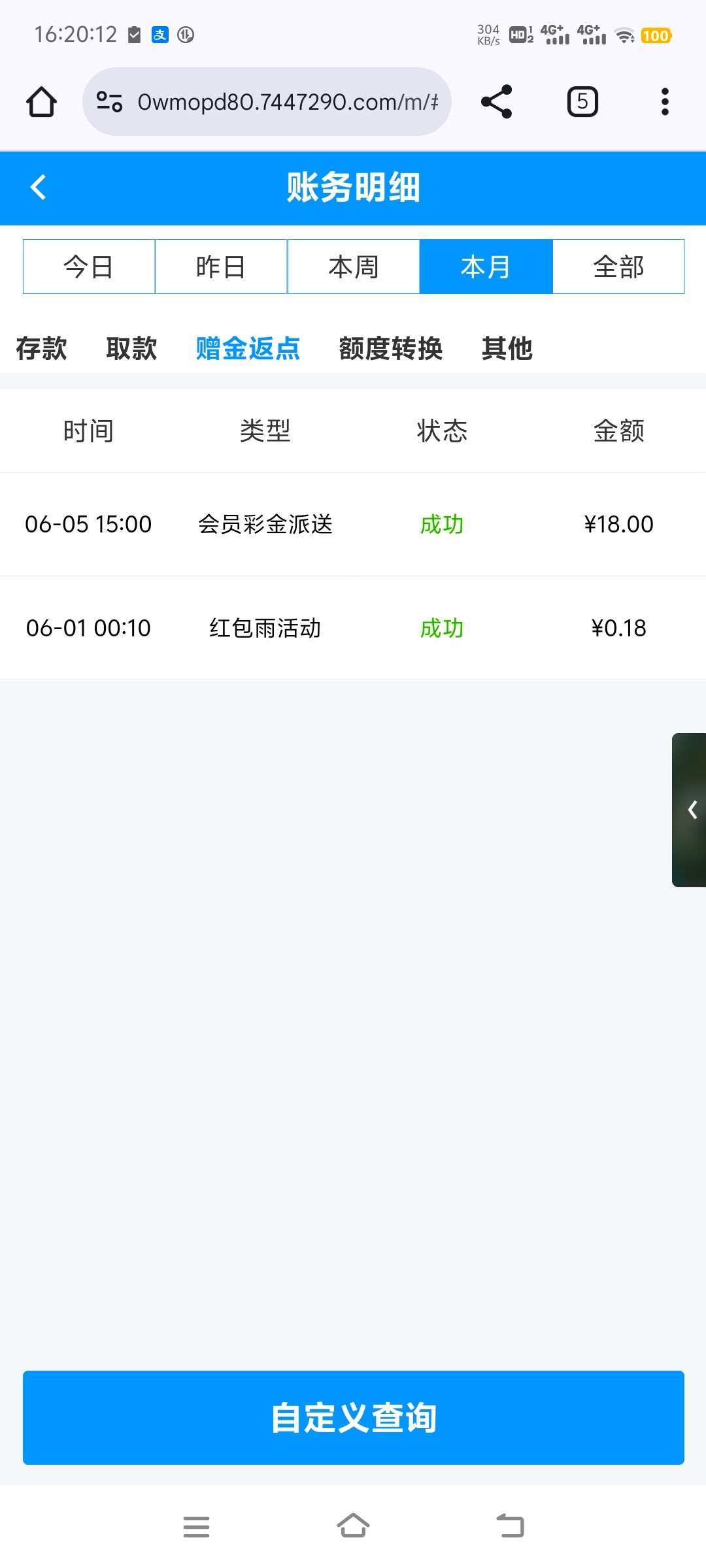Screen dimensions: 706x1568
Task: Open recent apps from navigation bar
Action: 196,1527
